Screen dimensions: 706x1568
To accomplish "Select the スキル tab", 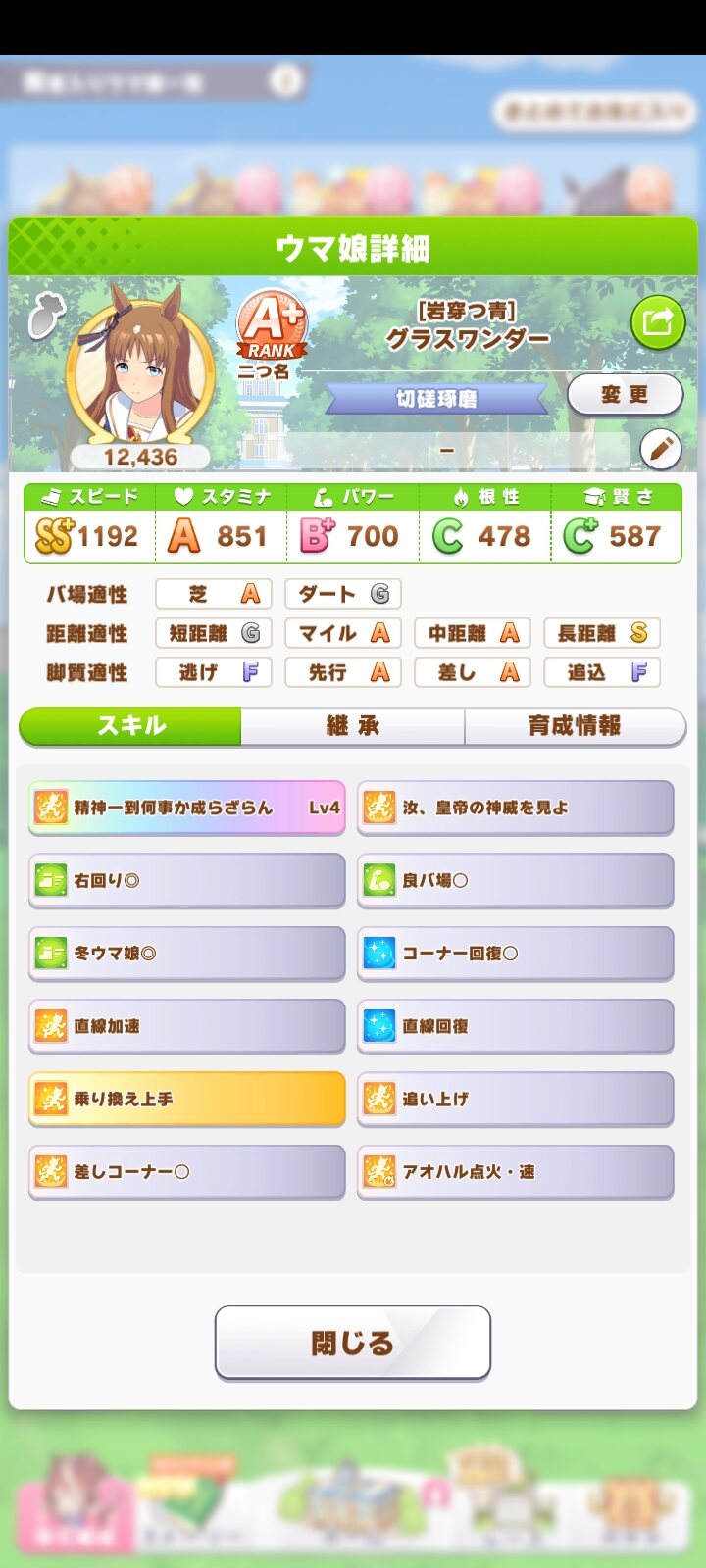I will (130, 726).
